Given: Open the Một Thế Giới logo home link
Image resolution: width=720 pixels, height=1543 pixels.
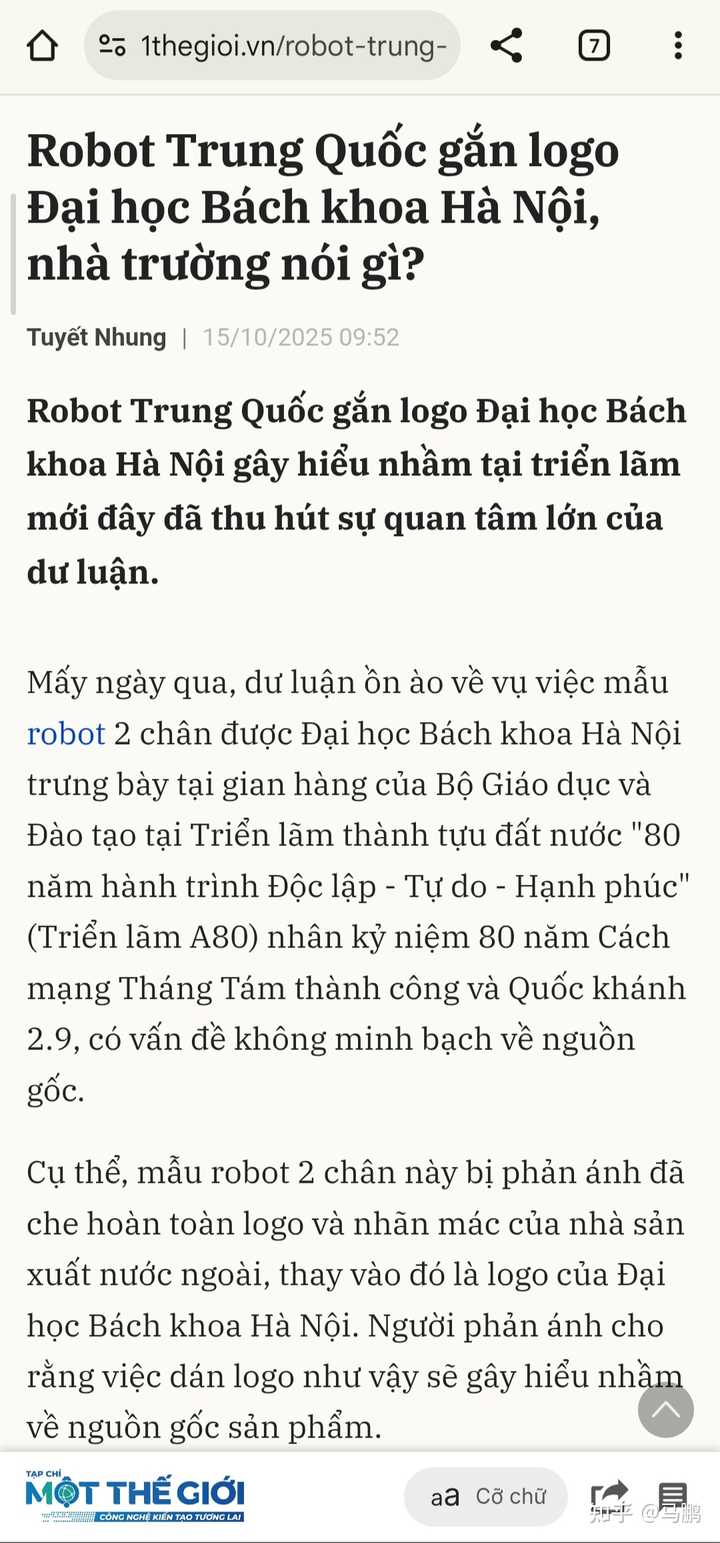Looking at the screenshot, I should (134, 1496).
